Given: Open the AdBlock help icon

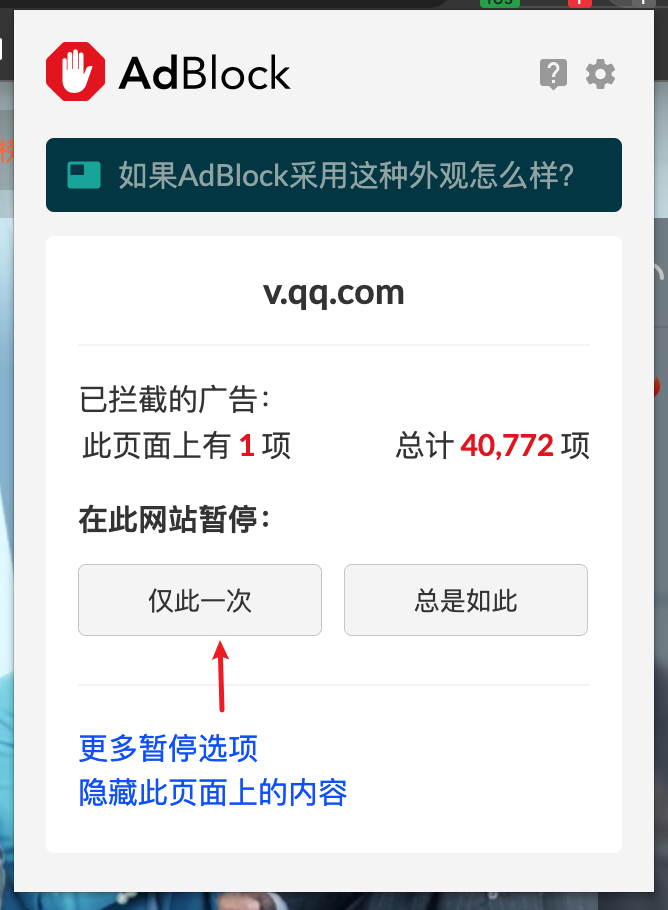Looking at the screenshot, I should tap(553, 74).
